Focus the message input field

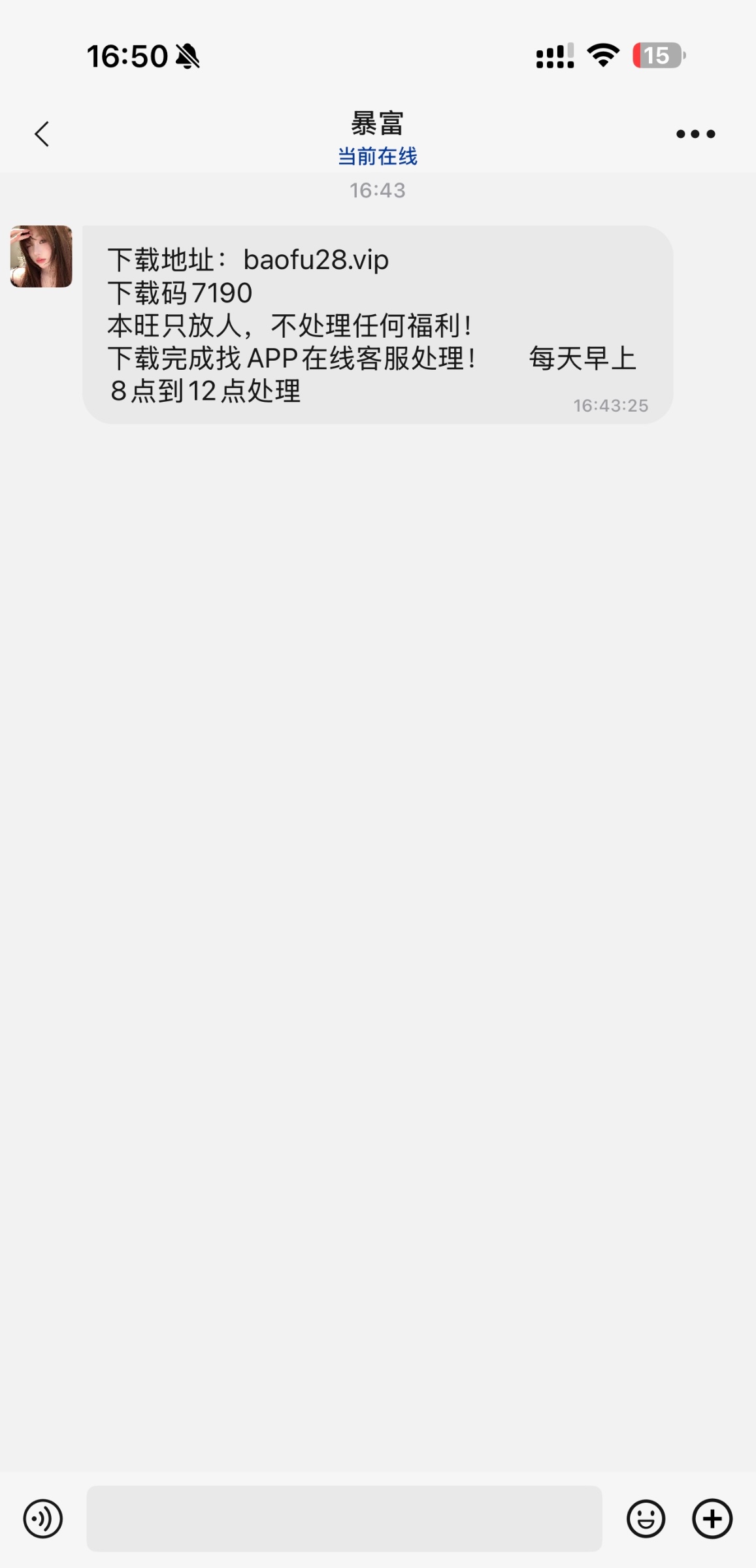pos(344,1518)
